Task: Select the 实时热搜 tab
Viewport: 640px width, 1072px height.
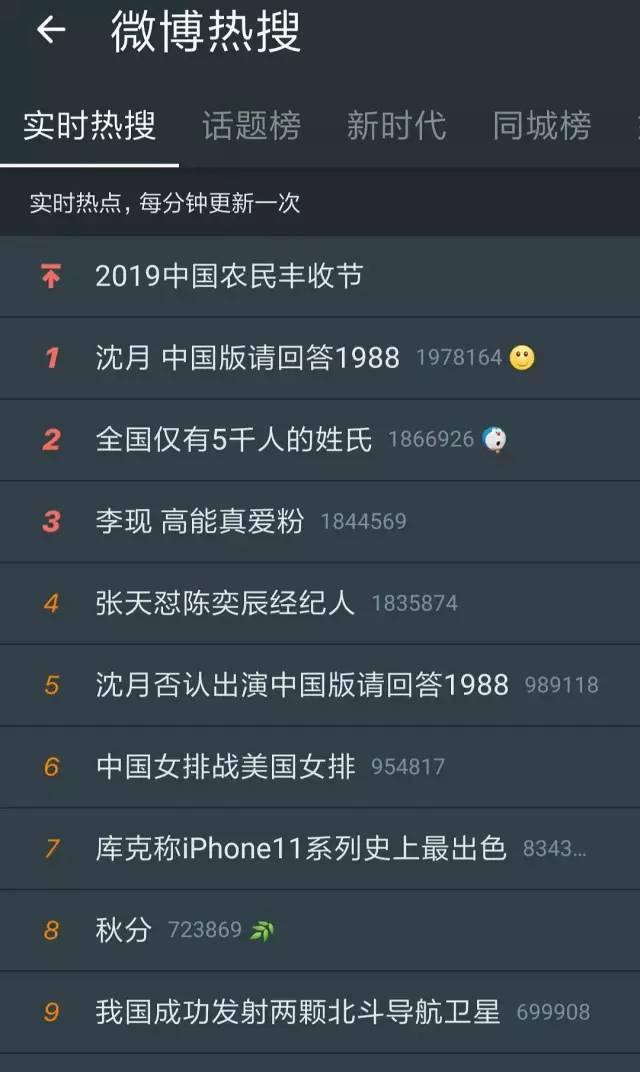Action: (x=90, y=126)
